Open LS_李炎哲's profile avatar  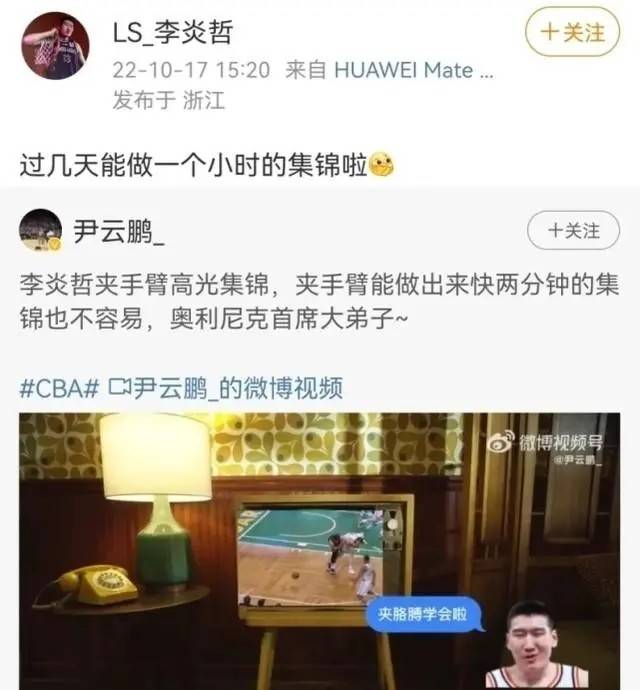tap(55, 45)
